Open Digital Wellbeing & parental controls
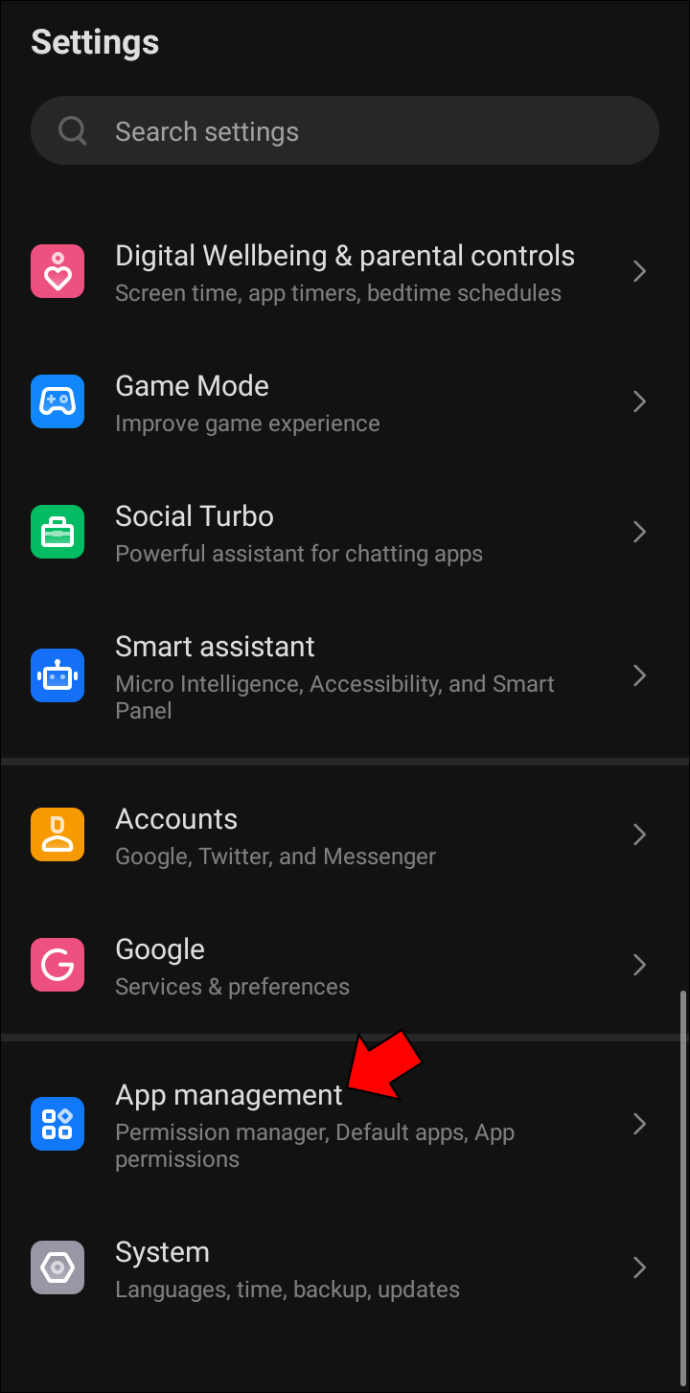 [345, 272]
